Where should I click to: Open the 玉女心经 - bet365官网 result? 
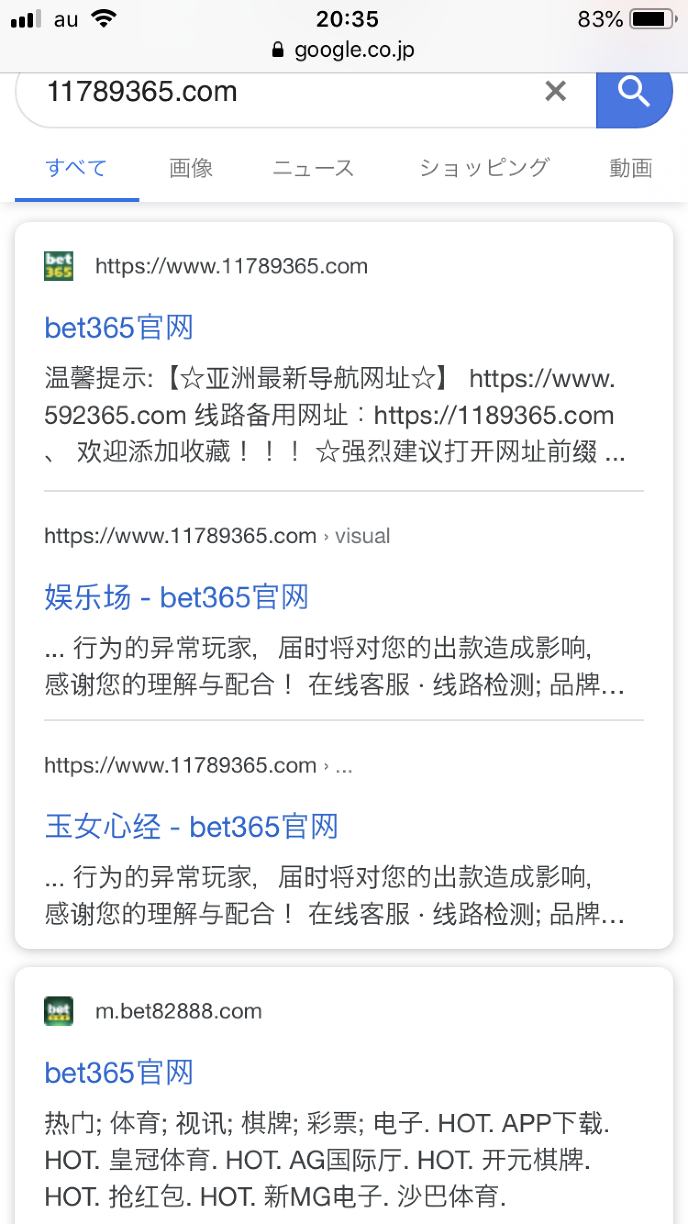(192, 827)
